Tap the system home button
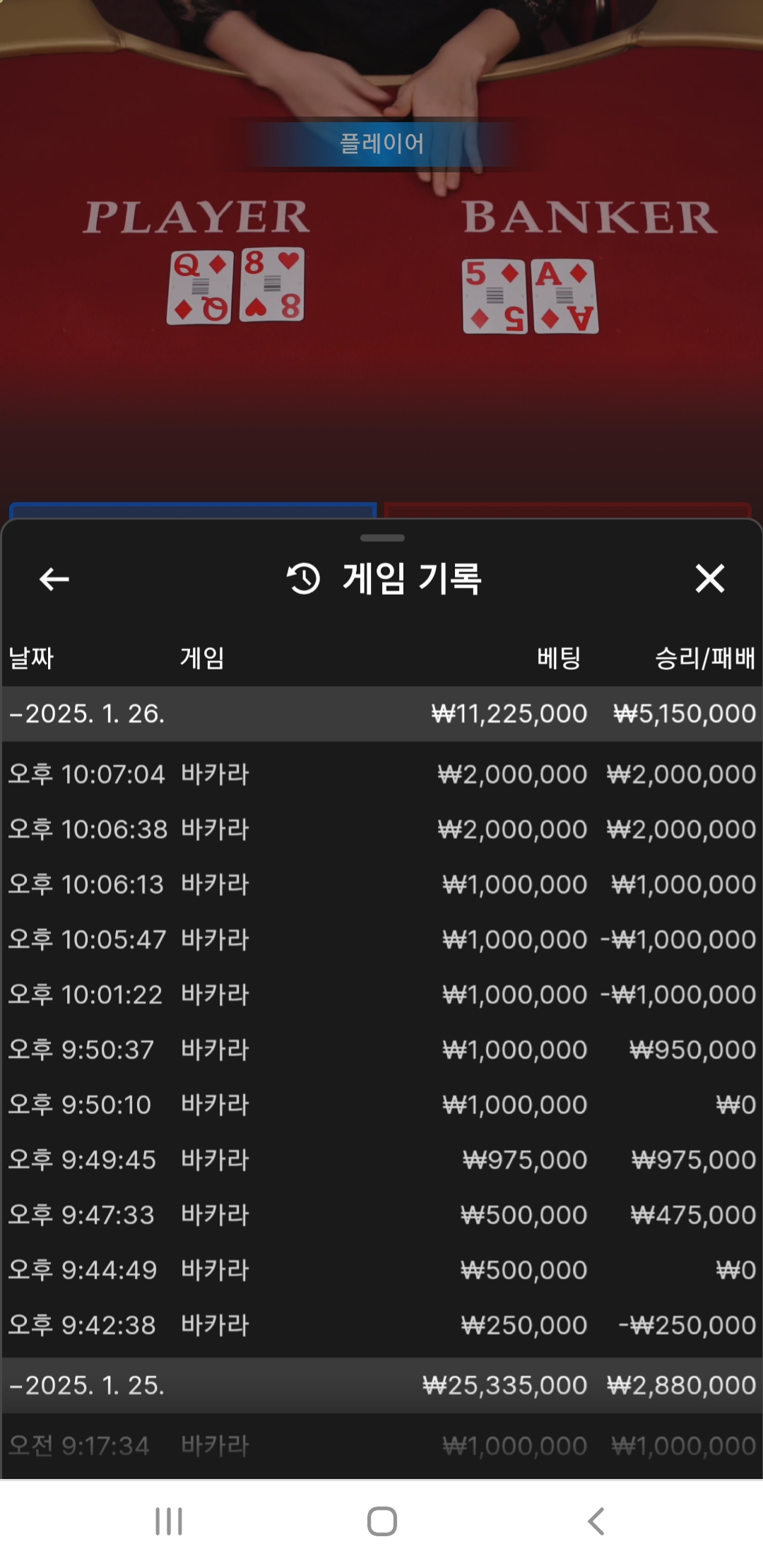The height and width of the screenshot is (1568, 763). [x=381, y=1521]
